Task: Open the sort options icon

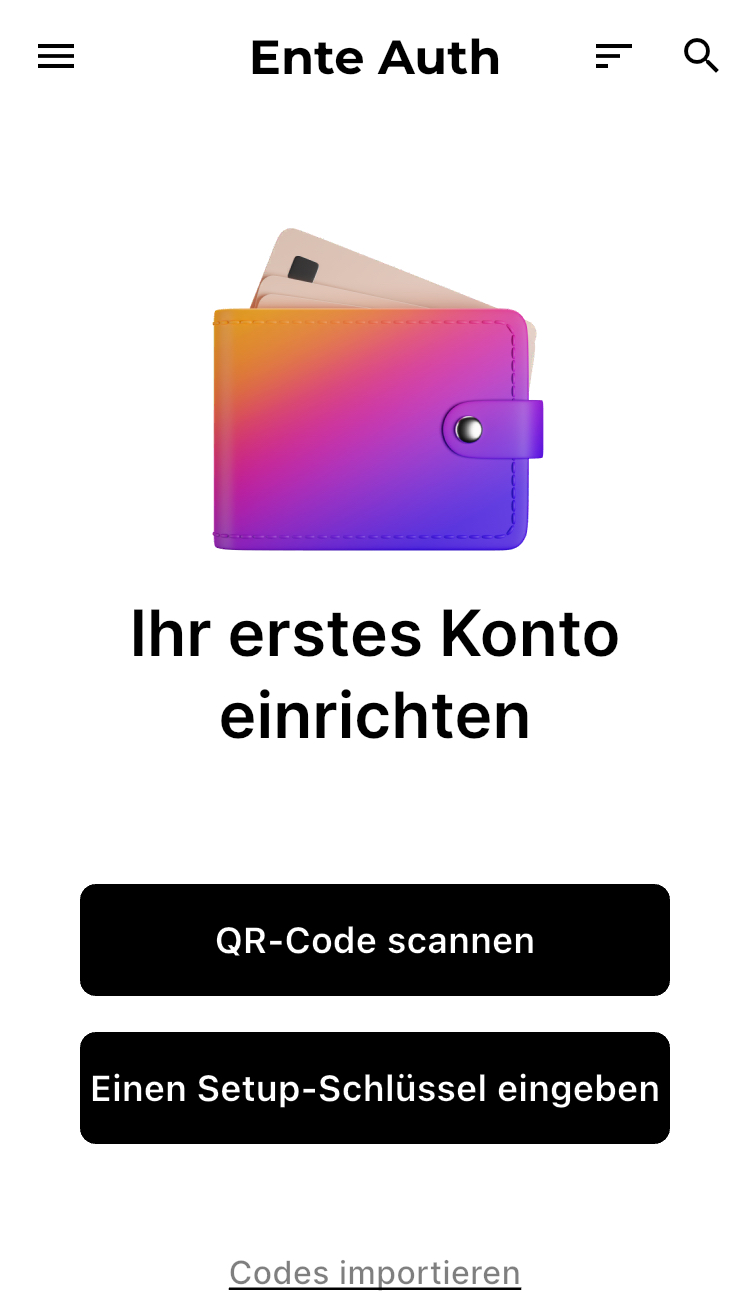Action: (x=613, y=56)
